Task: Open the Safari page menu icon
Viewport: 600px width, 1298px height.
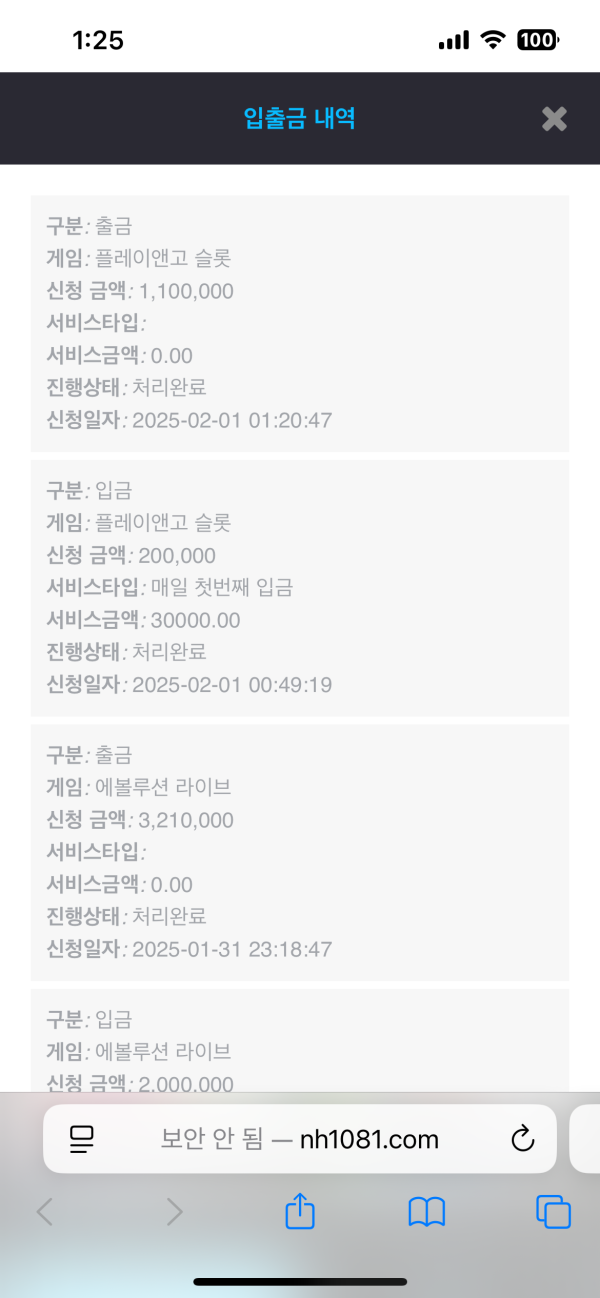Action: pos(82,1138)
